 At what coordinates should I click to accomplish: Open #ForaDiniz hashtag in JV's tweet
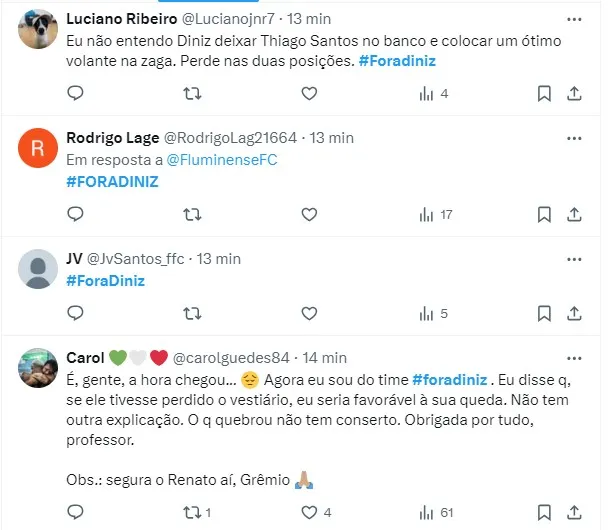[105, 281]
